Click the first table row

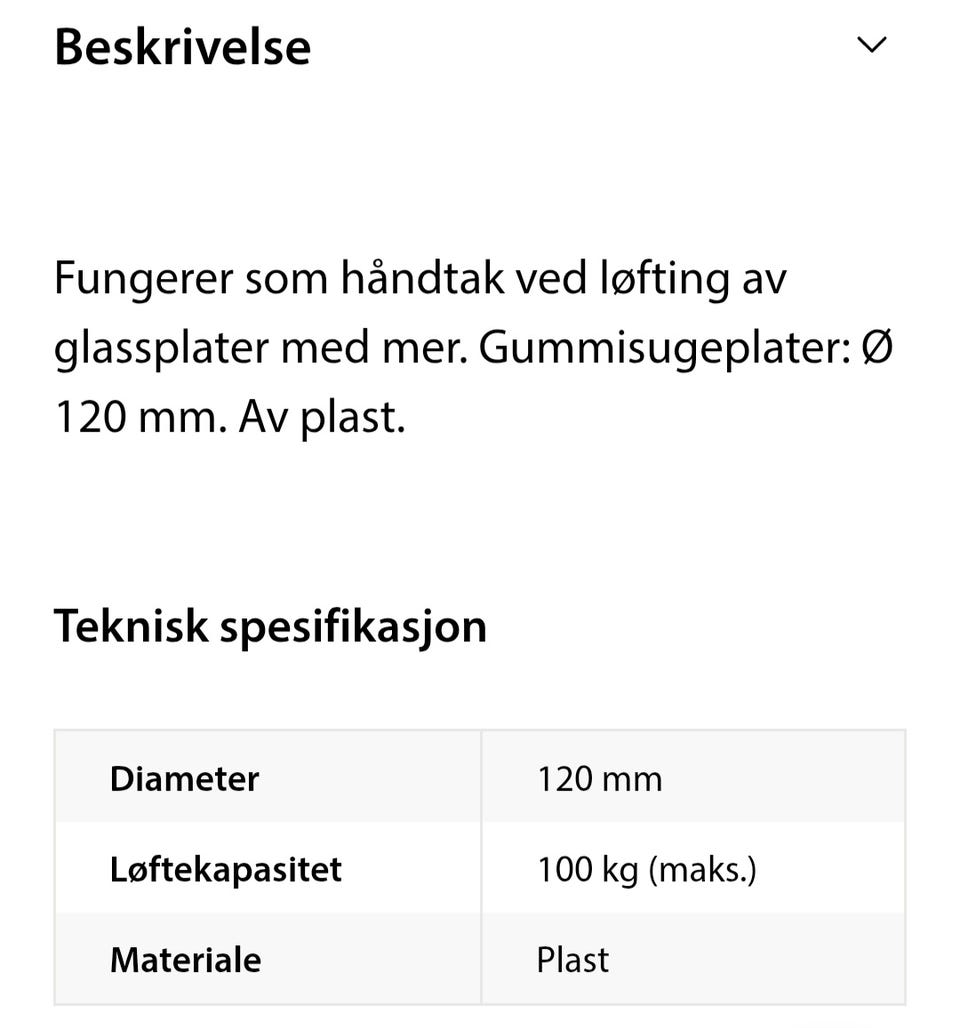pyautogui.click(x=480, y=778)
